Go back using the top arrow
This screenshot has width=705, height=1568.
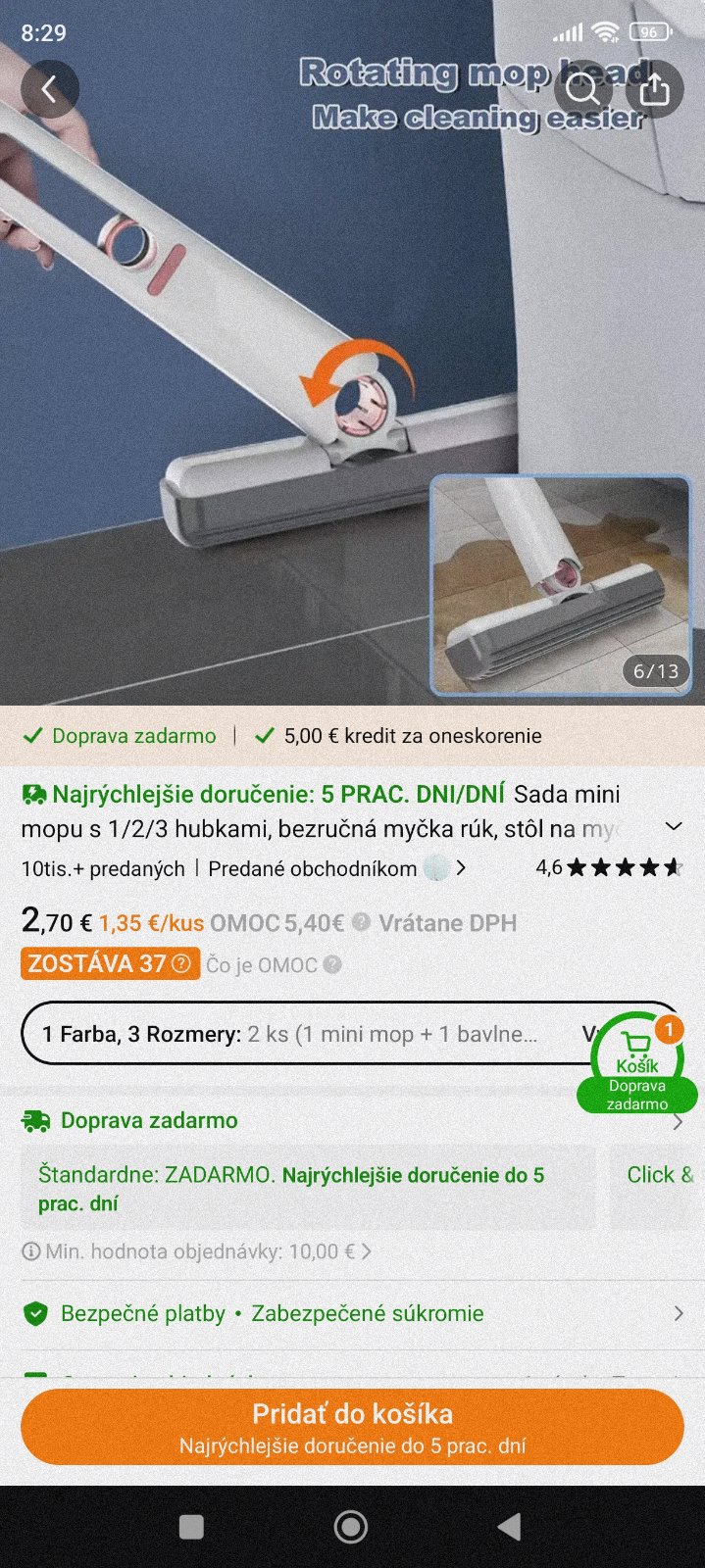point(49,89)
